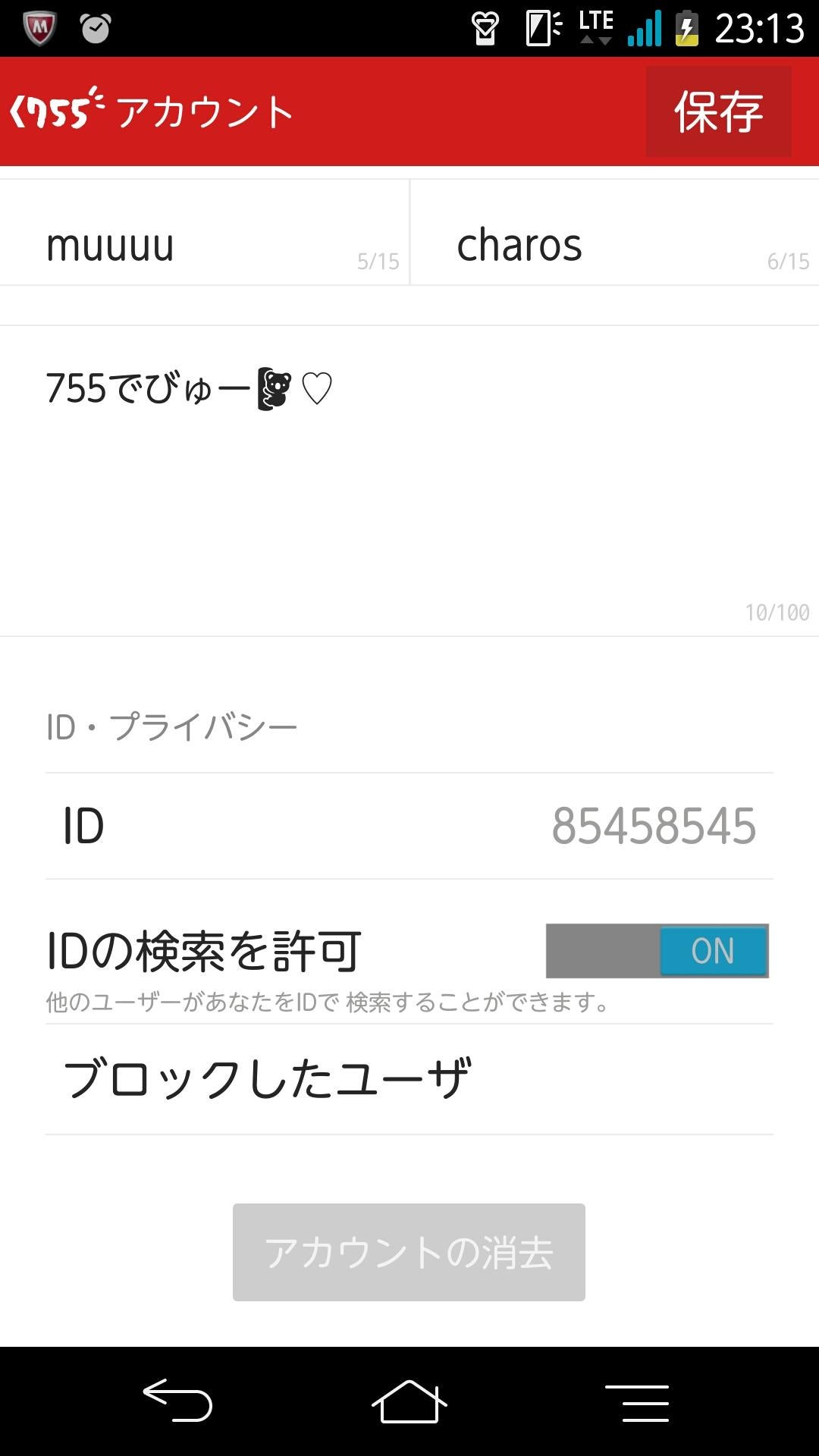The height and width of the screenshot is (1456, 819).
Task: Toggle ID search permission setting
Action: pos(656,950)
